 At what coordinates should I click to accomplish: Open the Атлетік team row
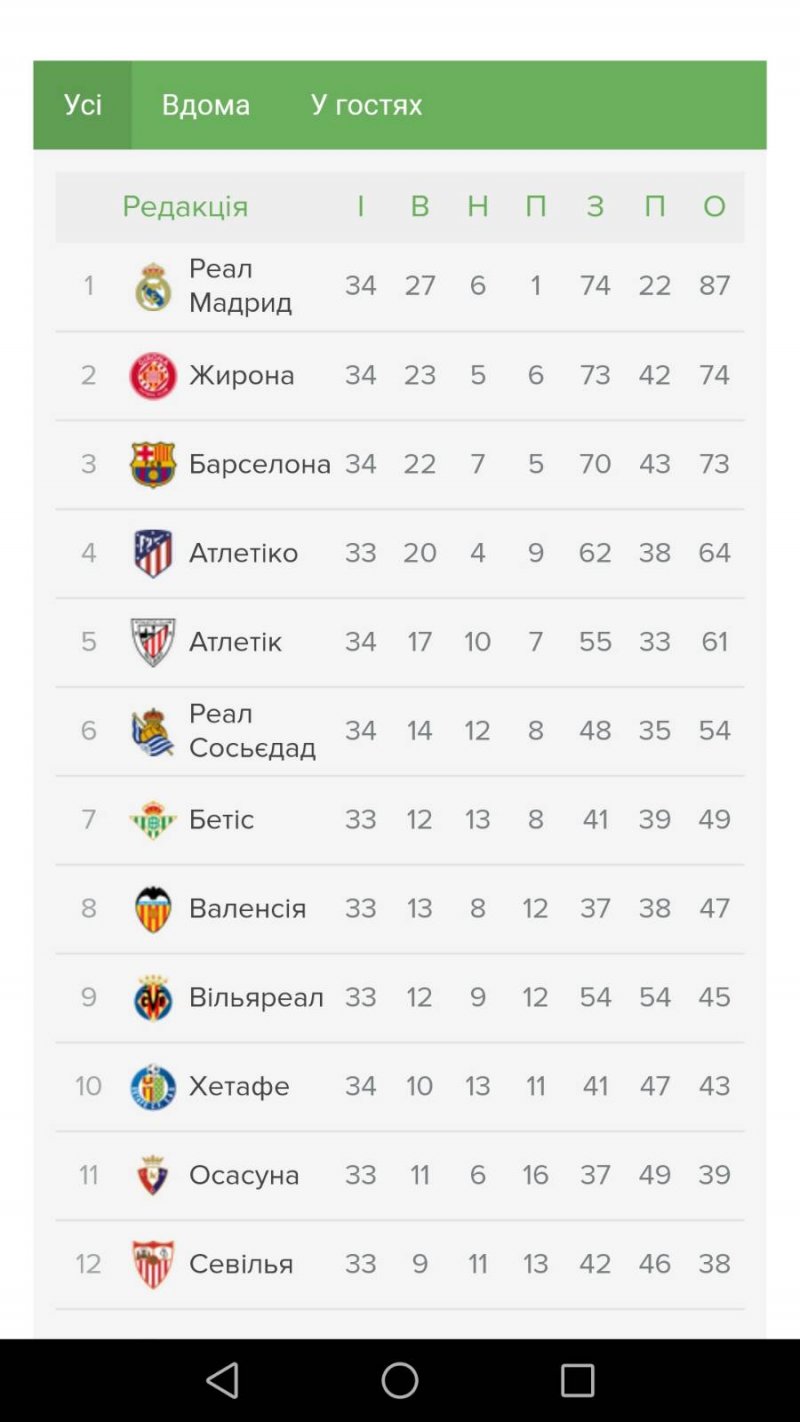click(400, 643)
